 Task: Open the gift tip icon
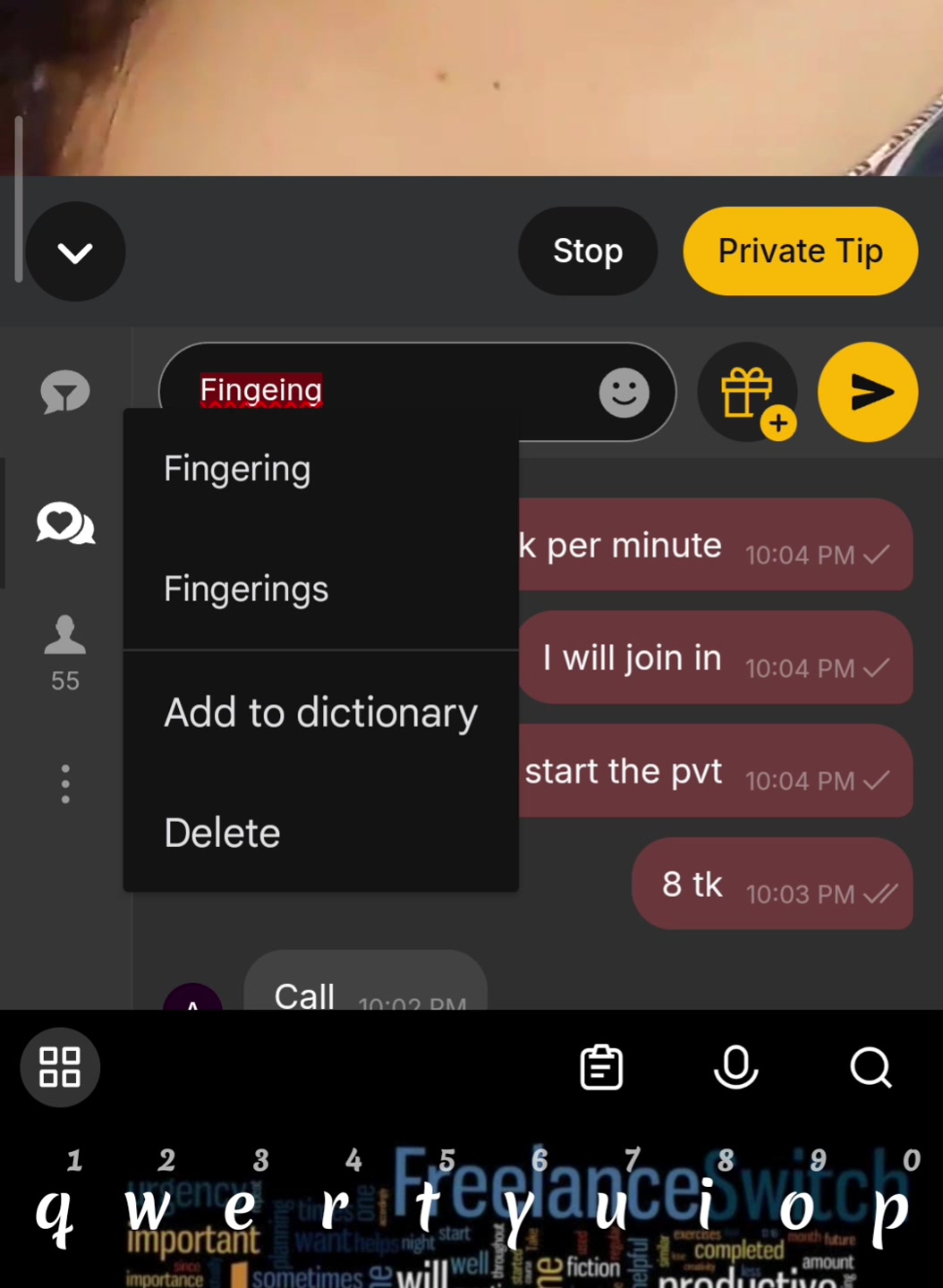pos(748,393)
